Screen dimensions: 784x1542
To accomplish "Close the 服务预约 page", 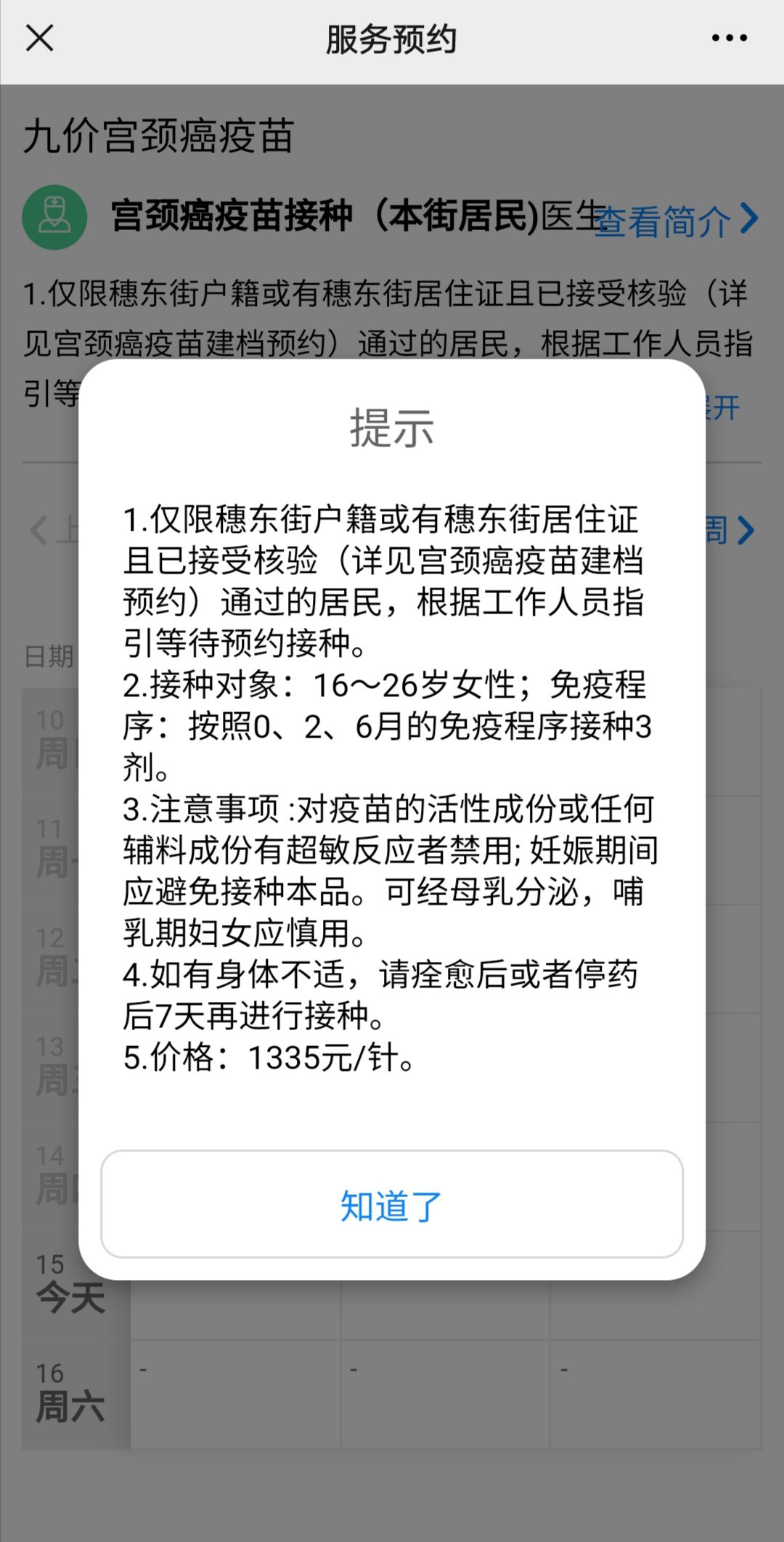I will click(40, 38).
